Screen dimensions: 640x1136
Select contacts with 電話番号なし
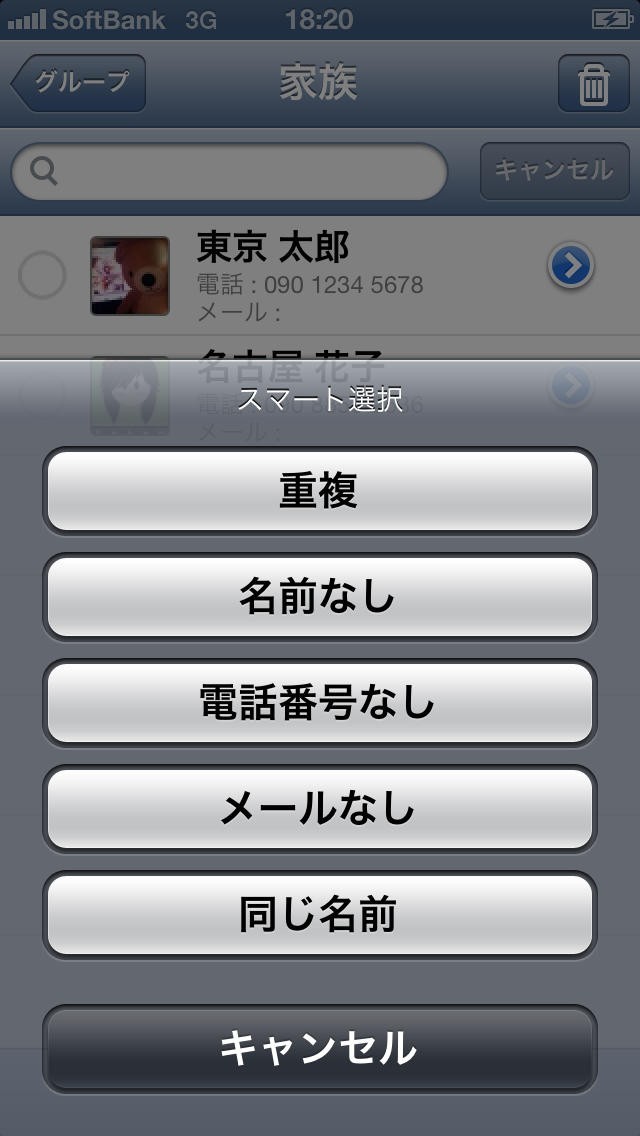(319, 703)
